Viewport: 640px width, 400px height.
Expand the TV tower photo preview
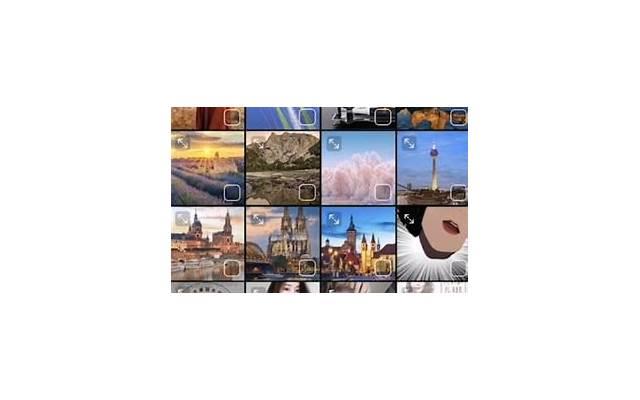pos(408,144)
